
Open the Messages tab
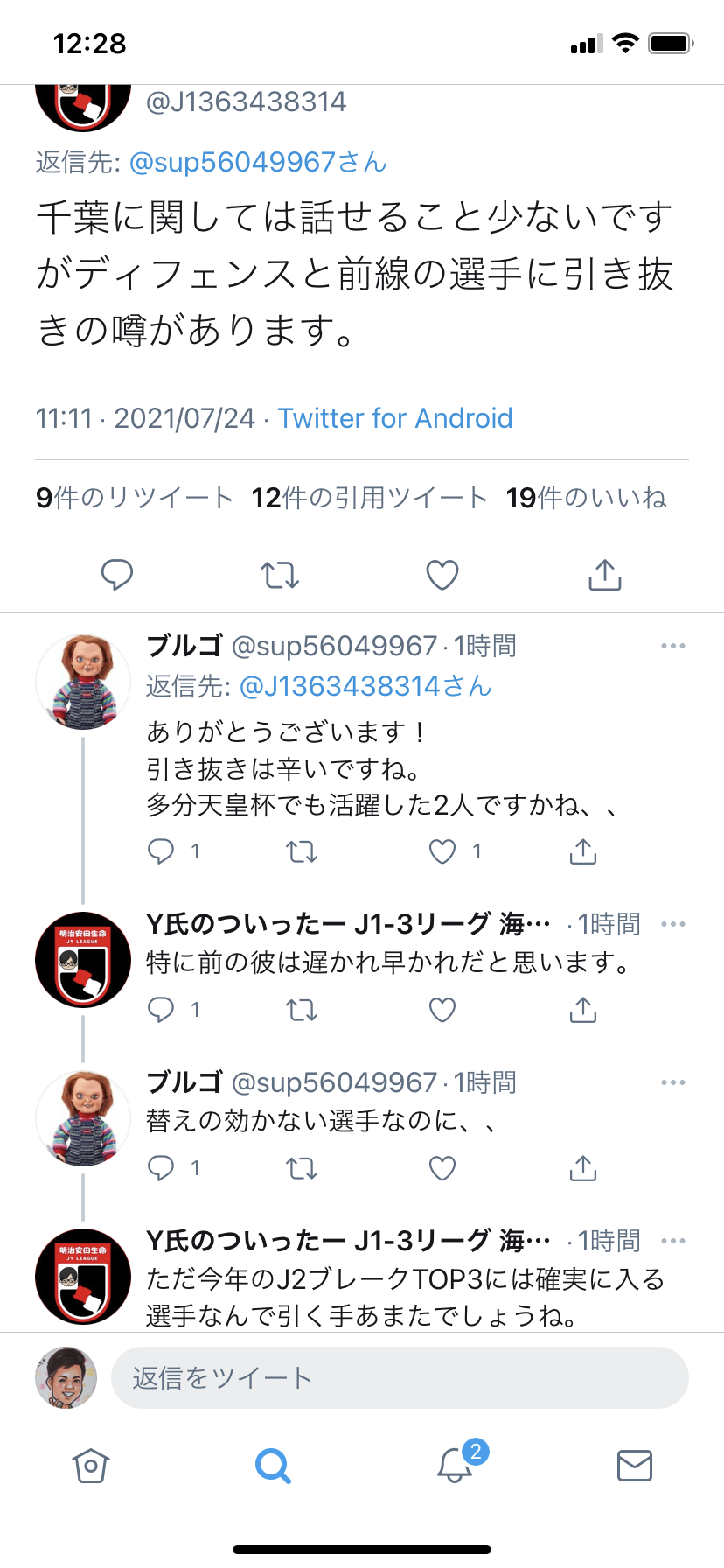[x=635, y=1465]
